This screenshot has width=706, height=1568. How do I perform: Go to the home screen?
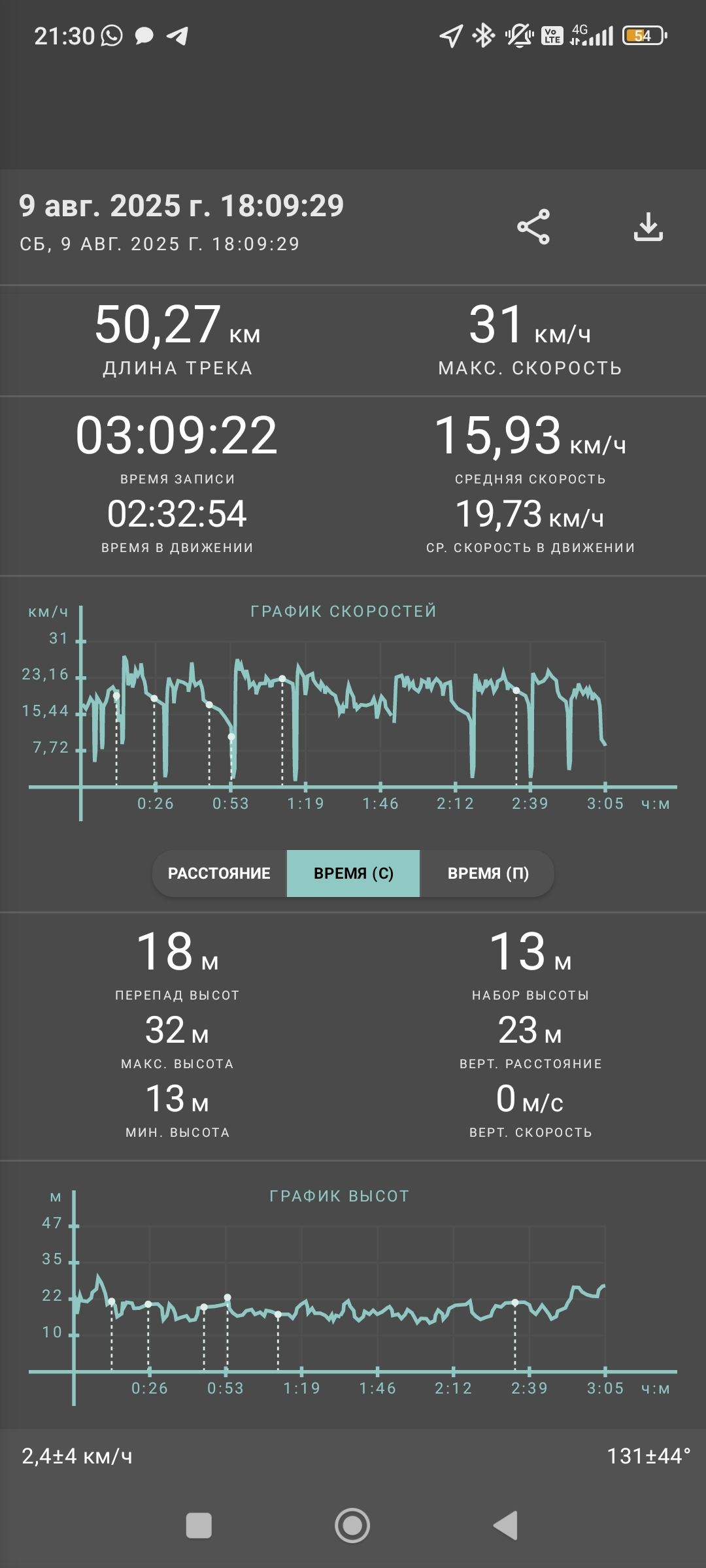(352, 1526)
